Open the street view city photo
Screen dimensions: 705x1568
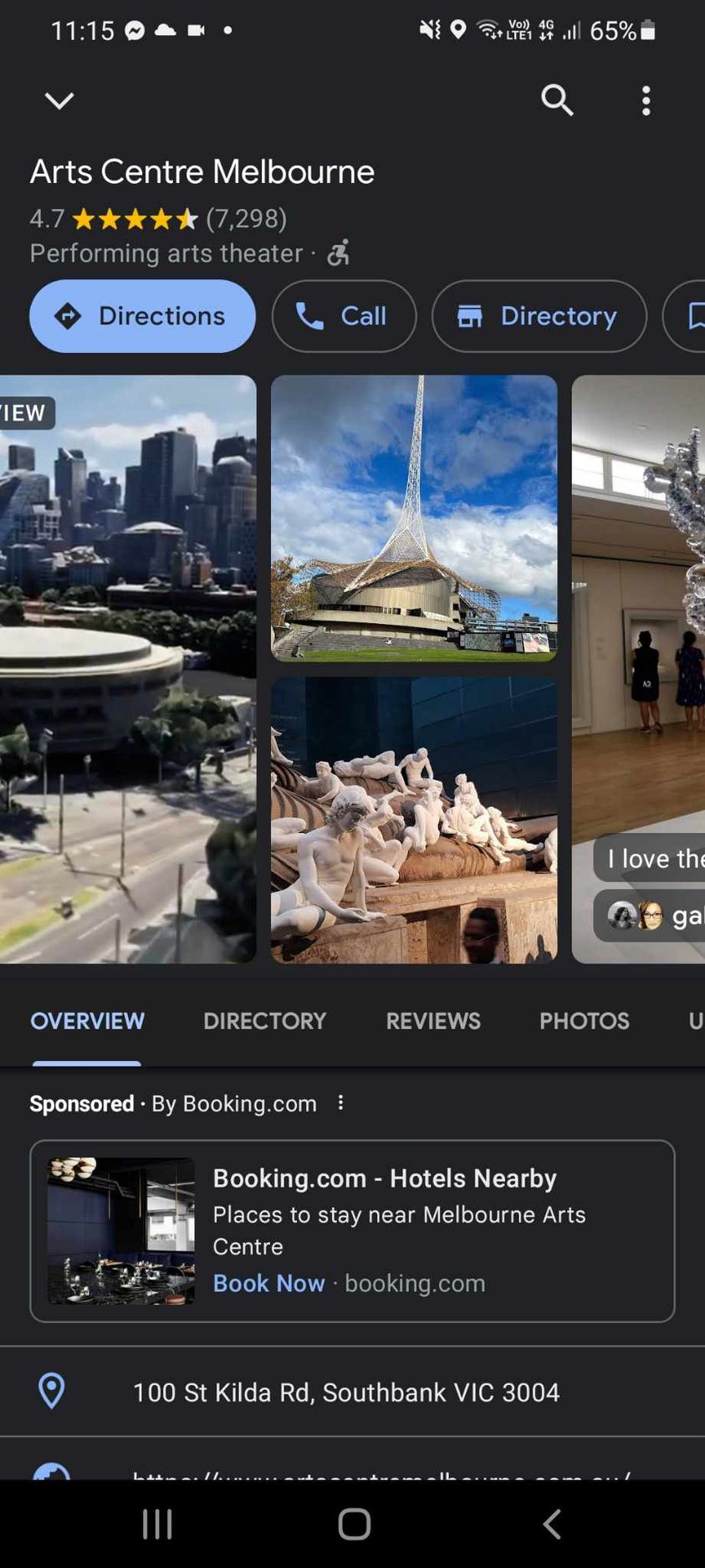click(x=128, y=669)
